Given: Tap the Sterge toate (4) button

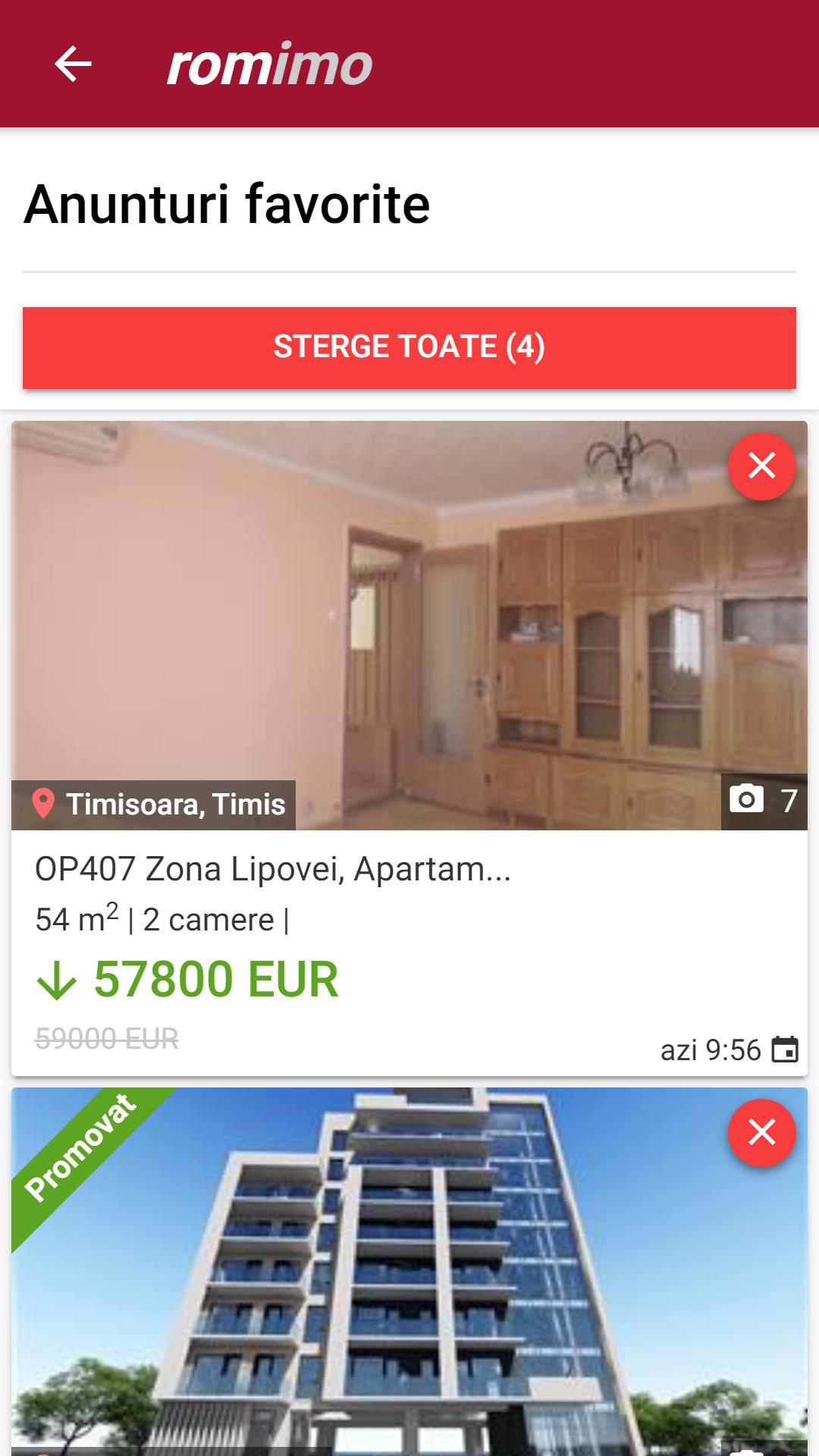Looking at the screenshot, I should coord(409,347).
